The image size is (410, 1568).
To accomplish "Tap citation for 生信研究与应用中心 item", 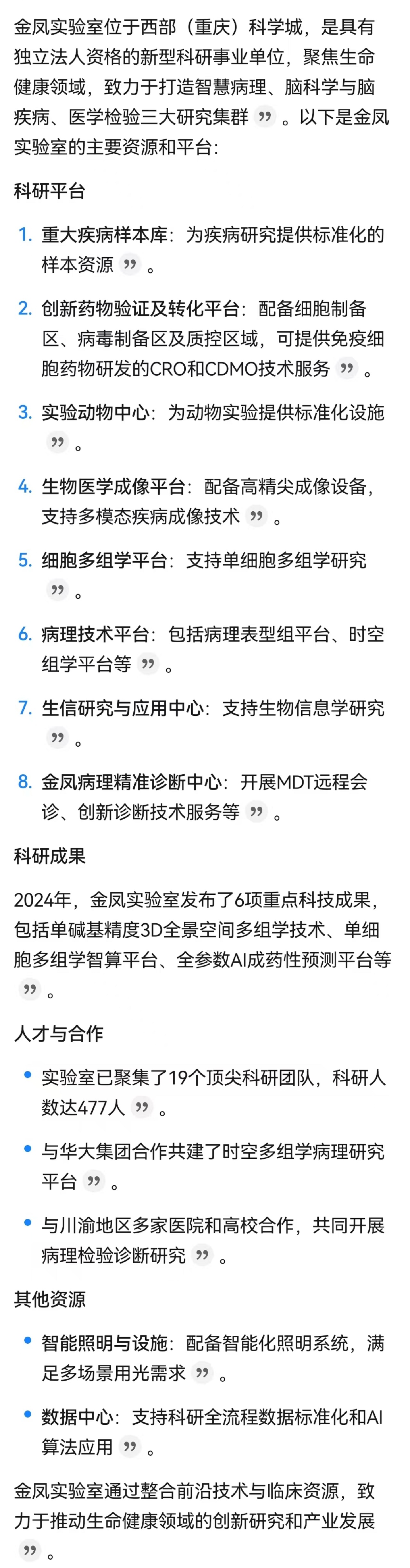I will 57,738.
